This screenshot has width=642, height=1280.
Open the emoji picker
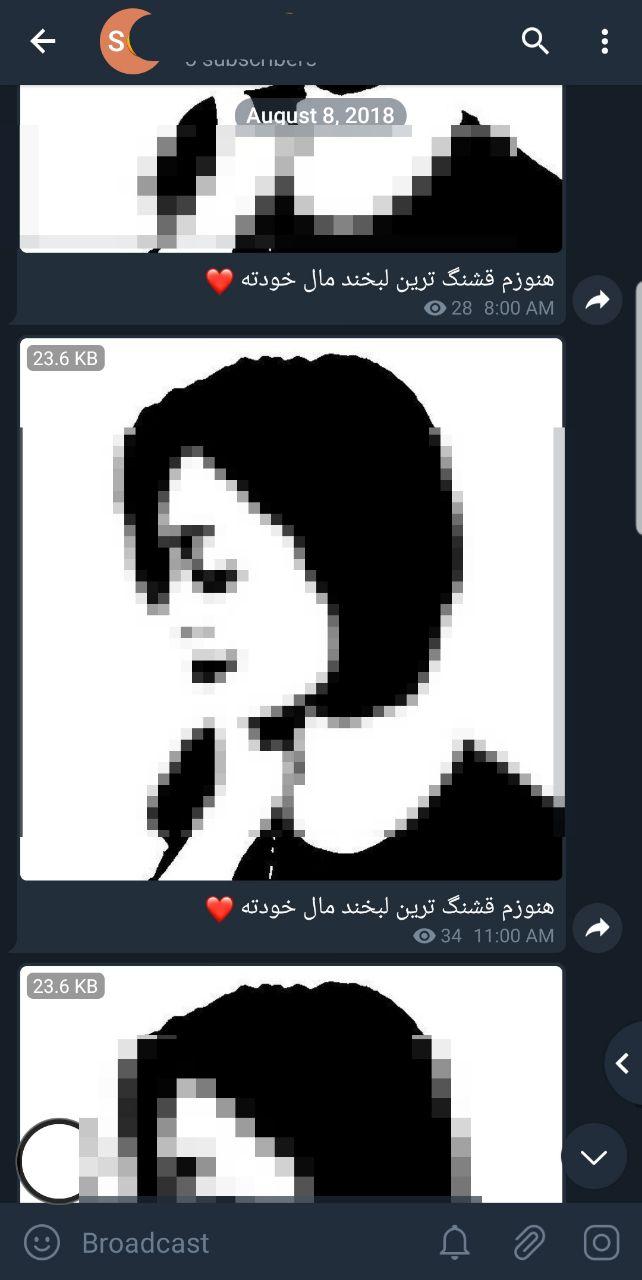pos(41,1242)
